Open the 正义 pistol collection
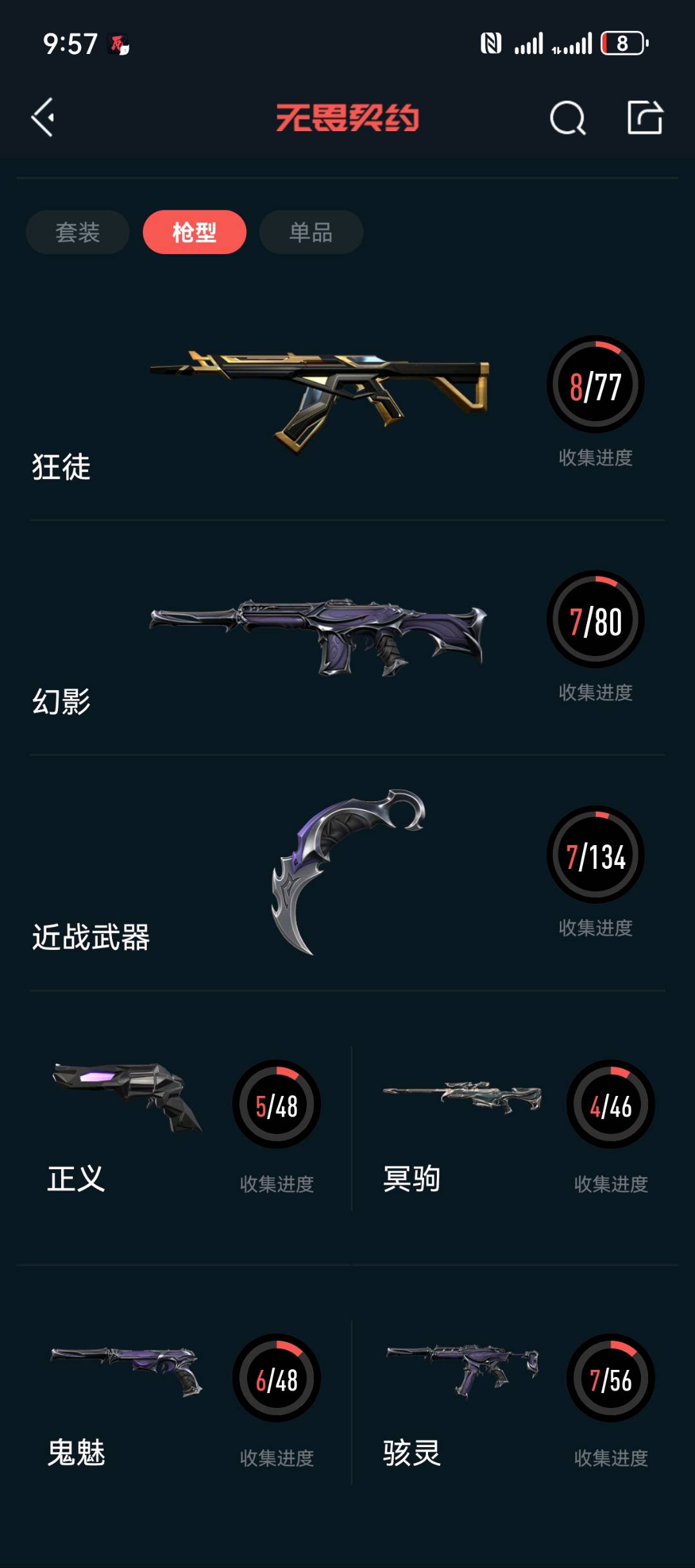 pos(185,1129)
